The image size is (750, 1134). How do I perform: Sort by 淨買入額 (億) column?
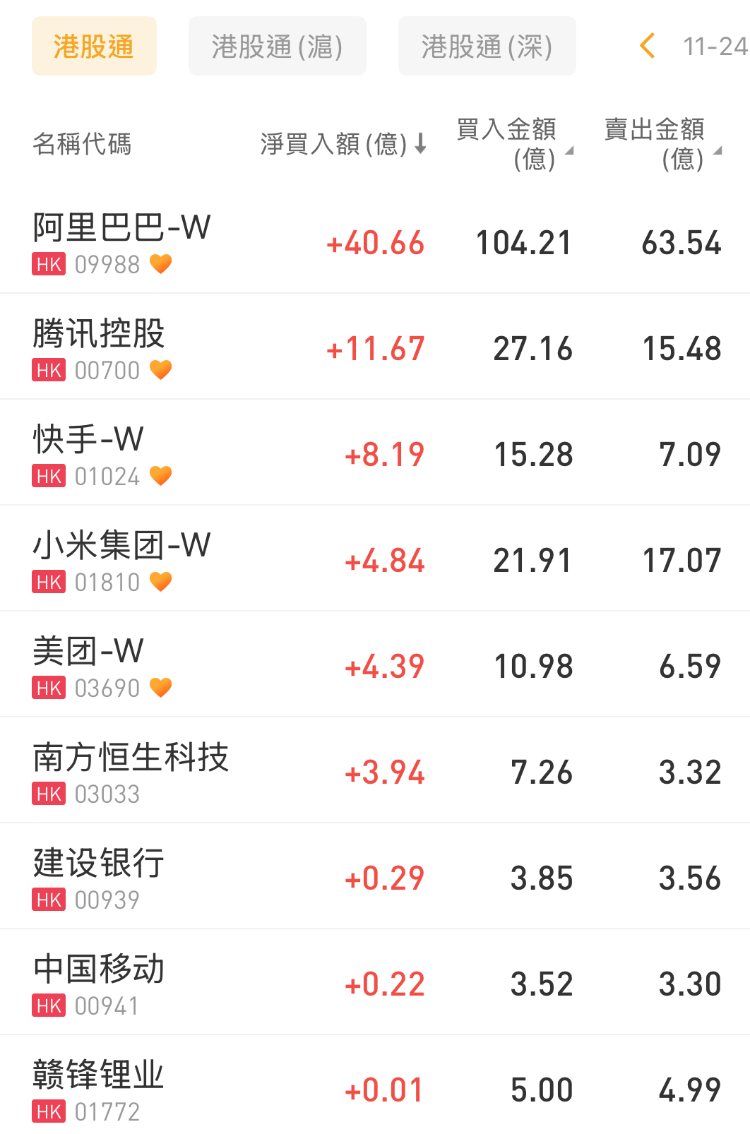(343, 144)
